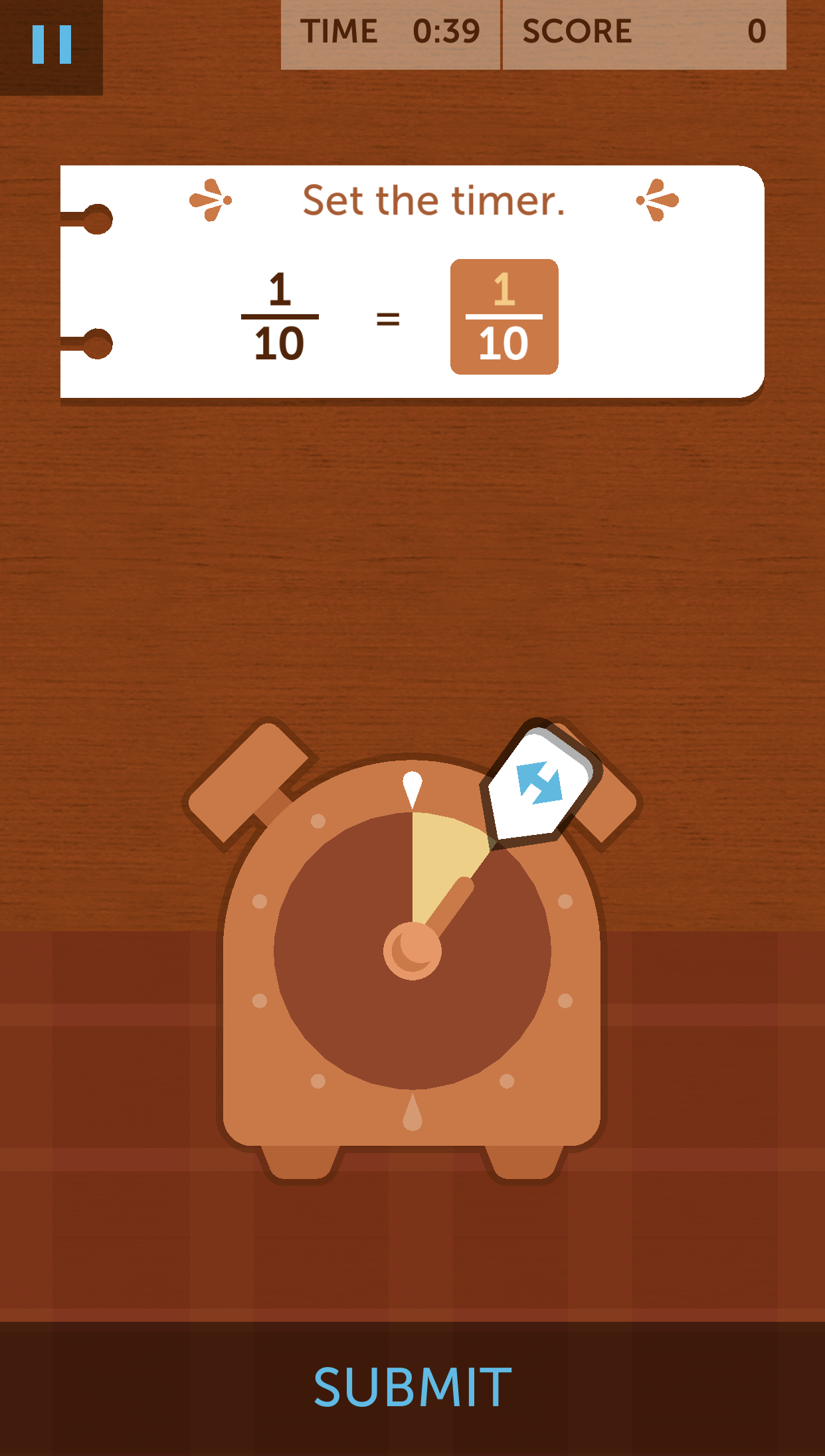
Task: Pause the game
Action: click(x=51, y=45)
